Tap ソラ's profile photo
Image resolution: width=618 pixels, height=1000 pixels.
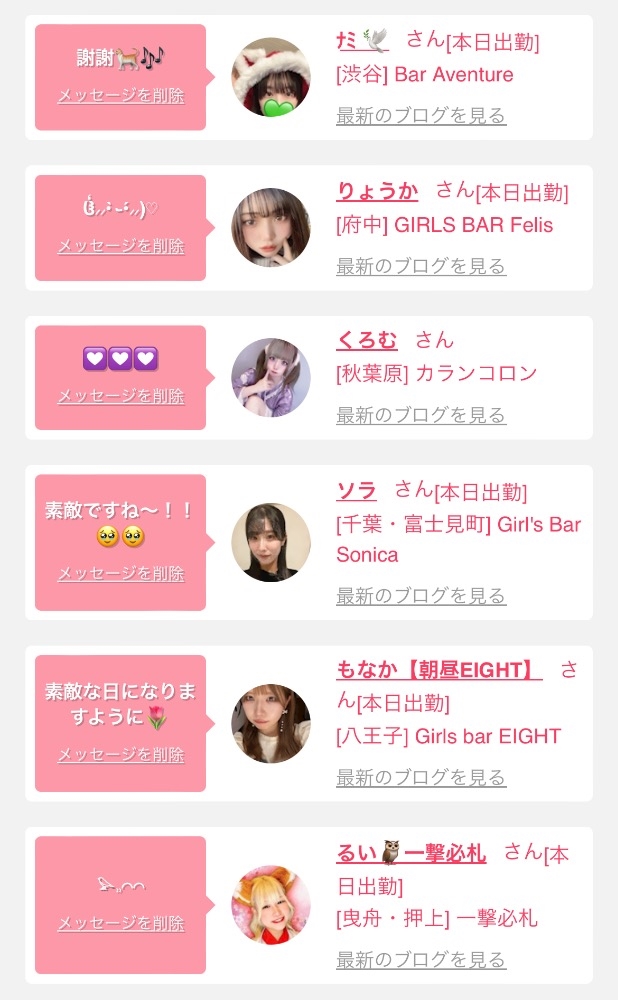[271, 542]
